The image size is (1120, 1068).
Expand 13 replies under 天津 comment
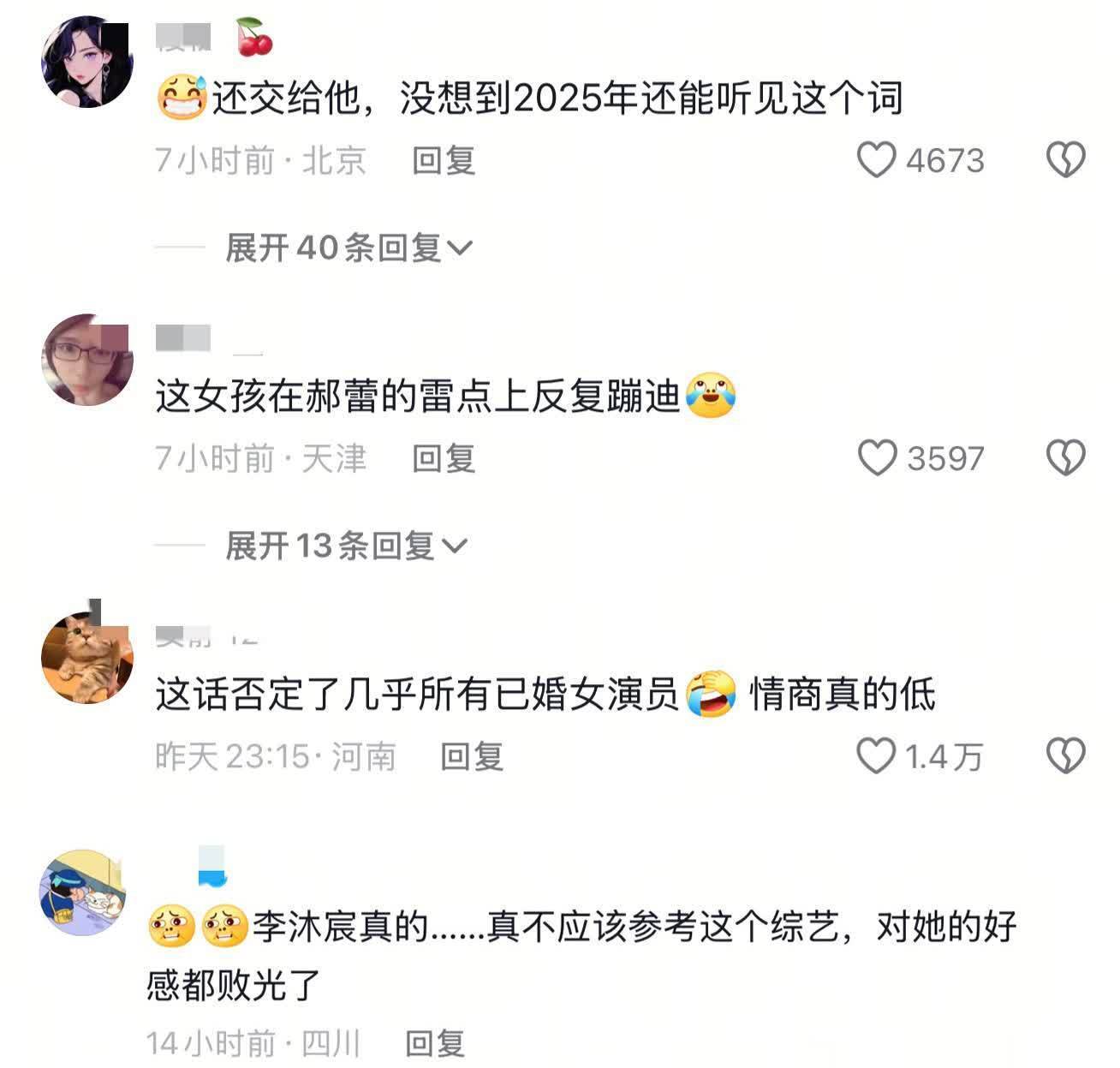[x=347, y=546]
